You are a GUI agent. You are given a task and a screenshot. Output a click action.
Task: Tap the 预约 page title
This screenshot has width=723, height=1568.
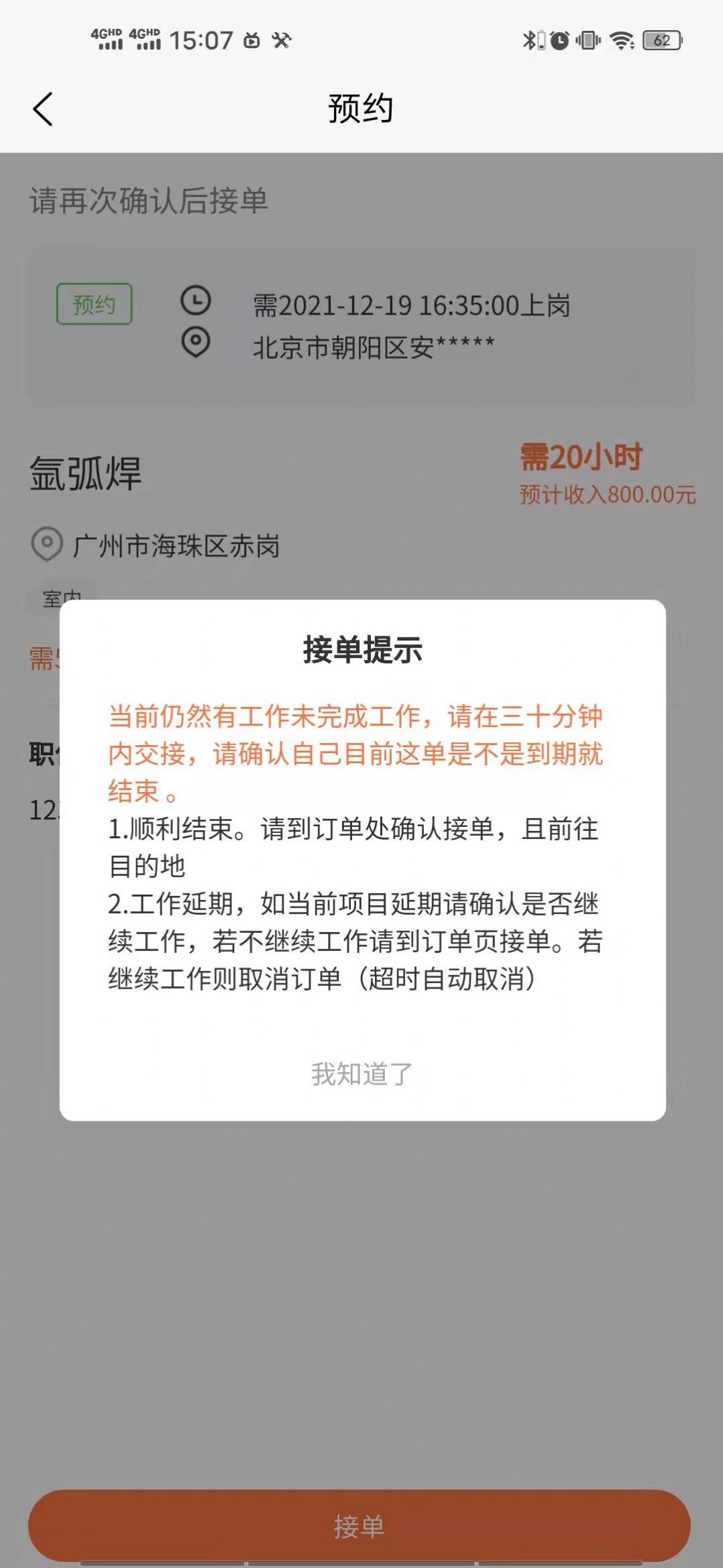click(x=361, y=107)
